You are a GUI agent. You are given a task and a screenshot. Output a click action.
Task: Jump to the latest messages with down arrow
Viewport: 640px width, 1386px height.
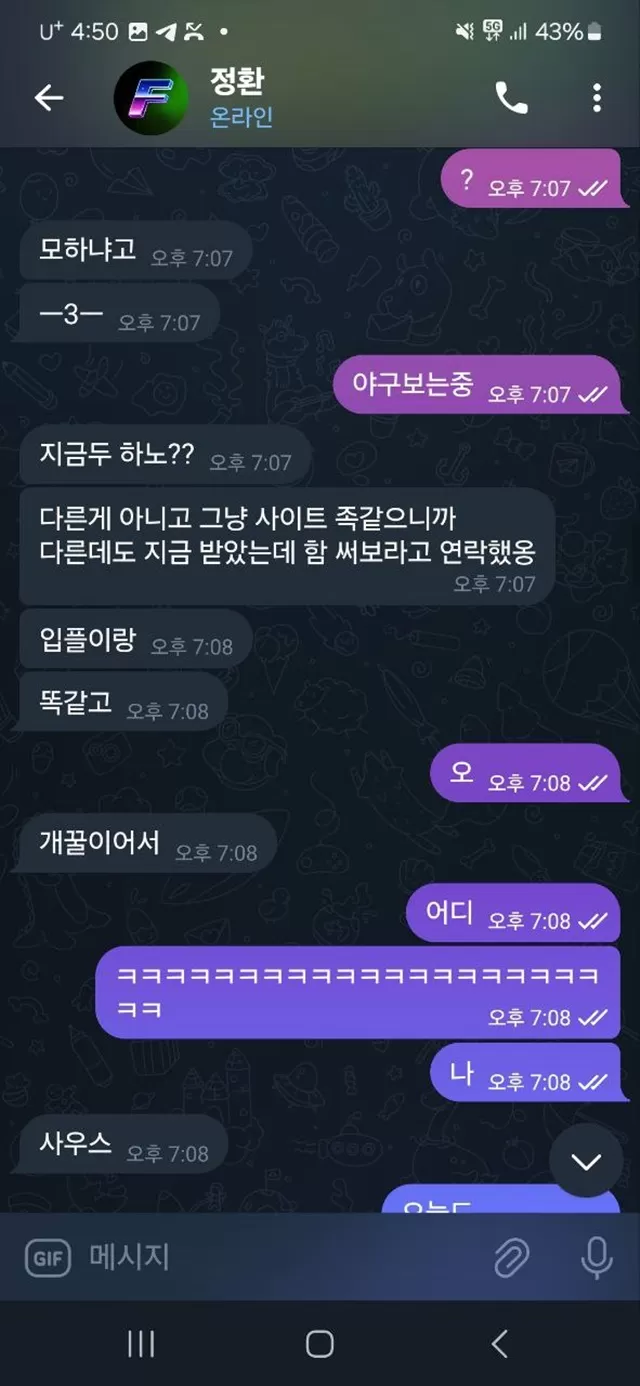tap(585, 1161)
